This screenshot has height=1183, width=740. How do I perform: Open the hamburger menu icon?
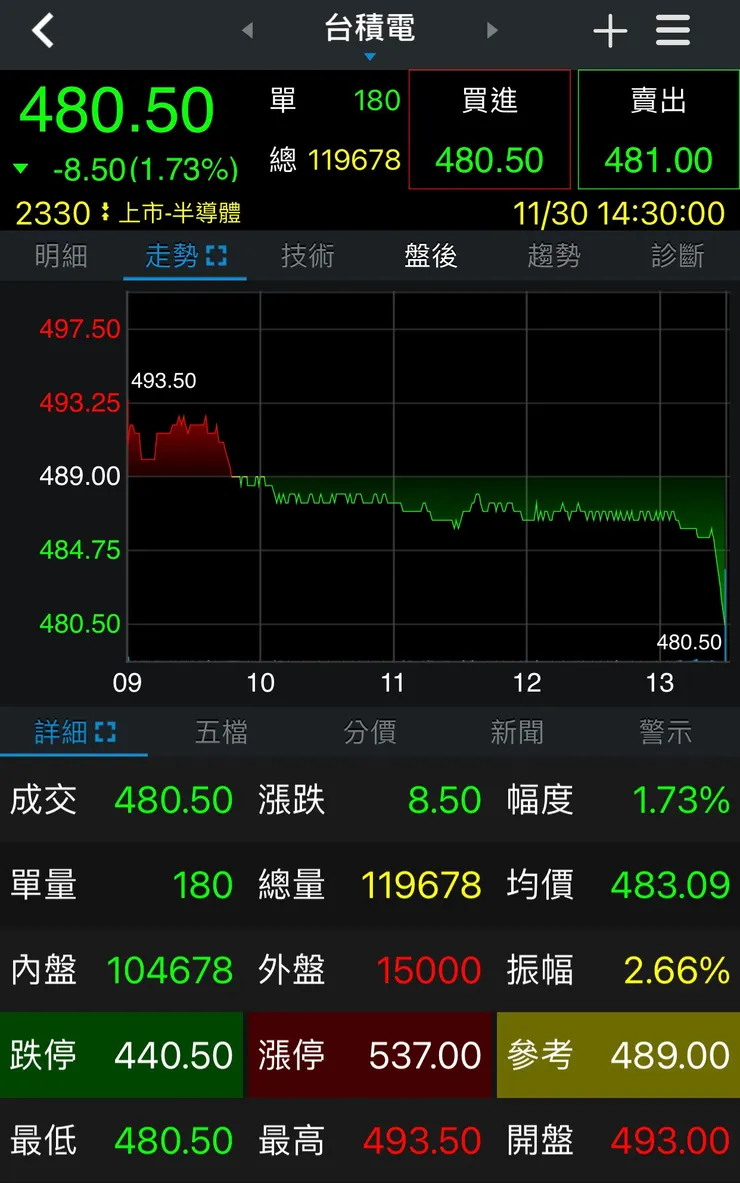click(672, 30)
